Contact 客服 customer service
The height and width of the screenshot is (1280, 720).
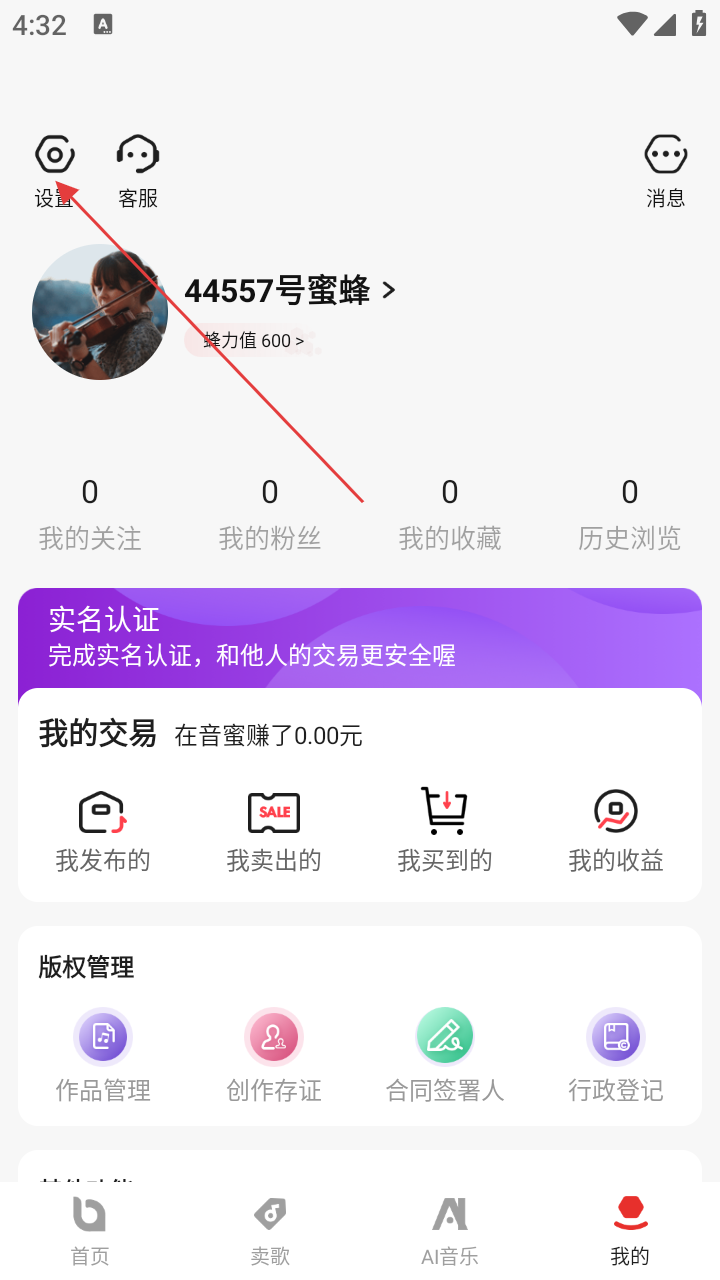(138, 170)
